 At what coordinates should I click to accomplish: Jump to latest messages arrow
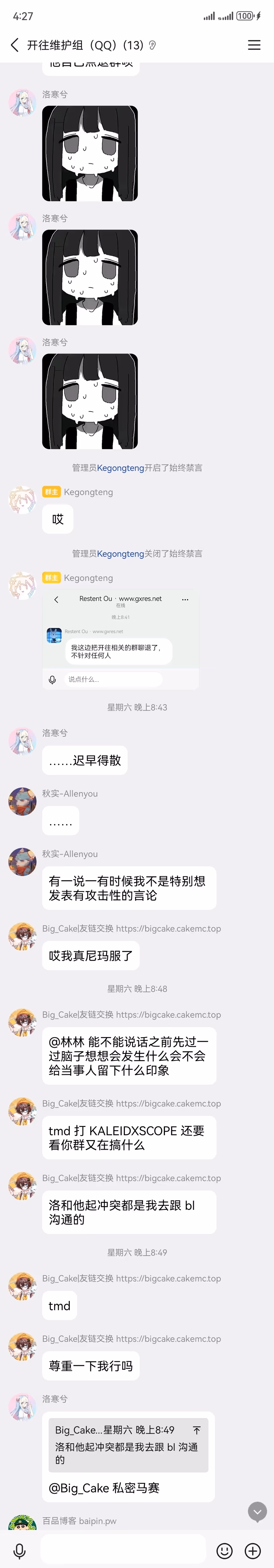258,1511
